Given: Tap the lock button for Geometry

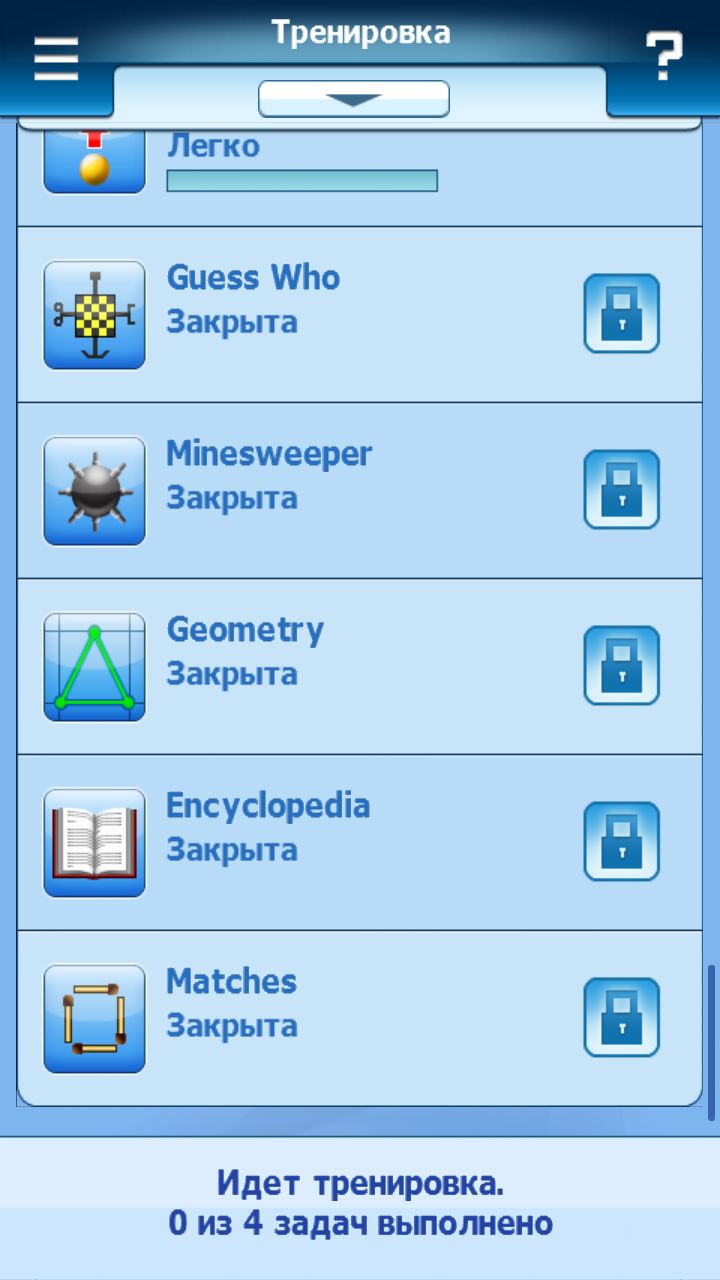Looking at the screenshot, I should pos(622,666).
